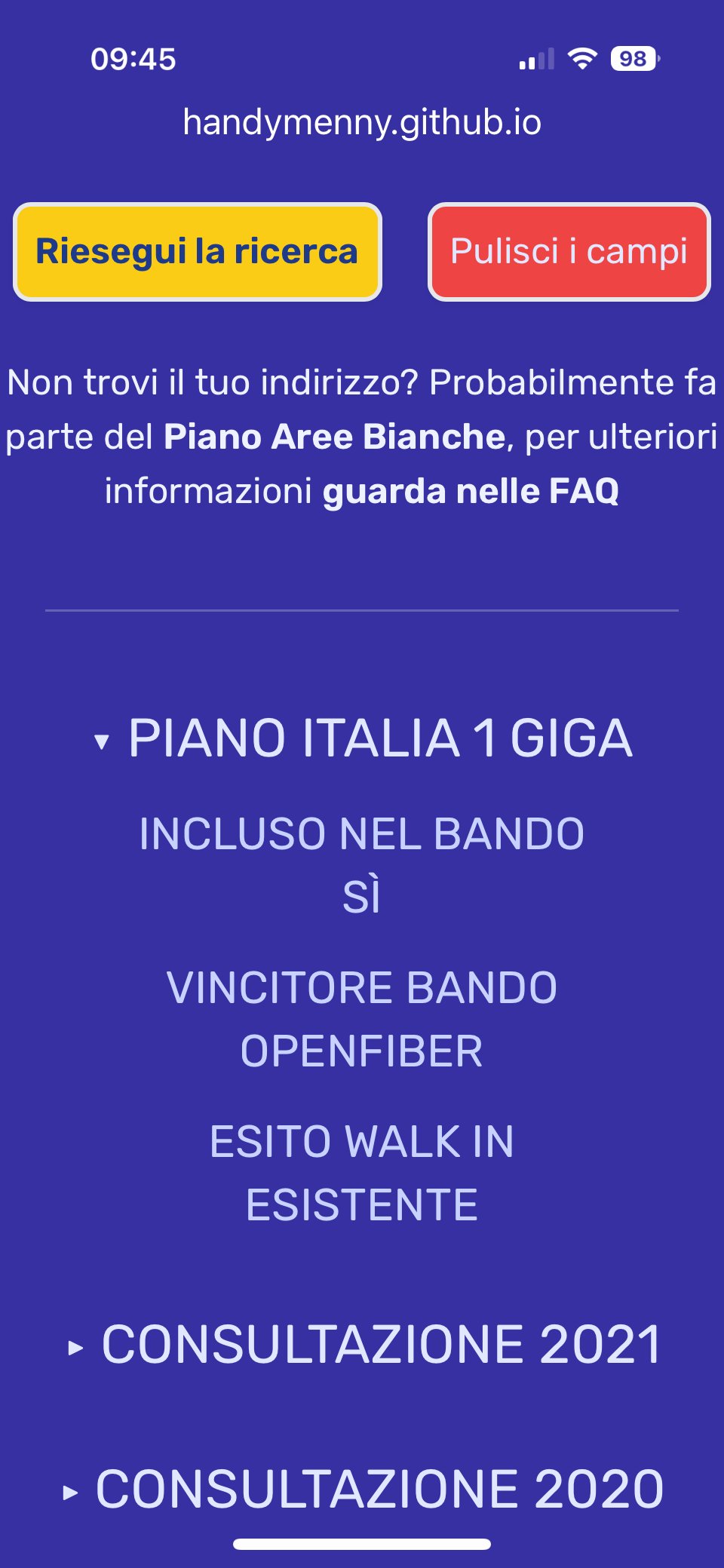The width and height of the screenshot is (724, 1568).
Task: Expand the CONSULTAZIONE 2021 section
Action: [x=362, y=1345]
